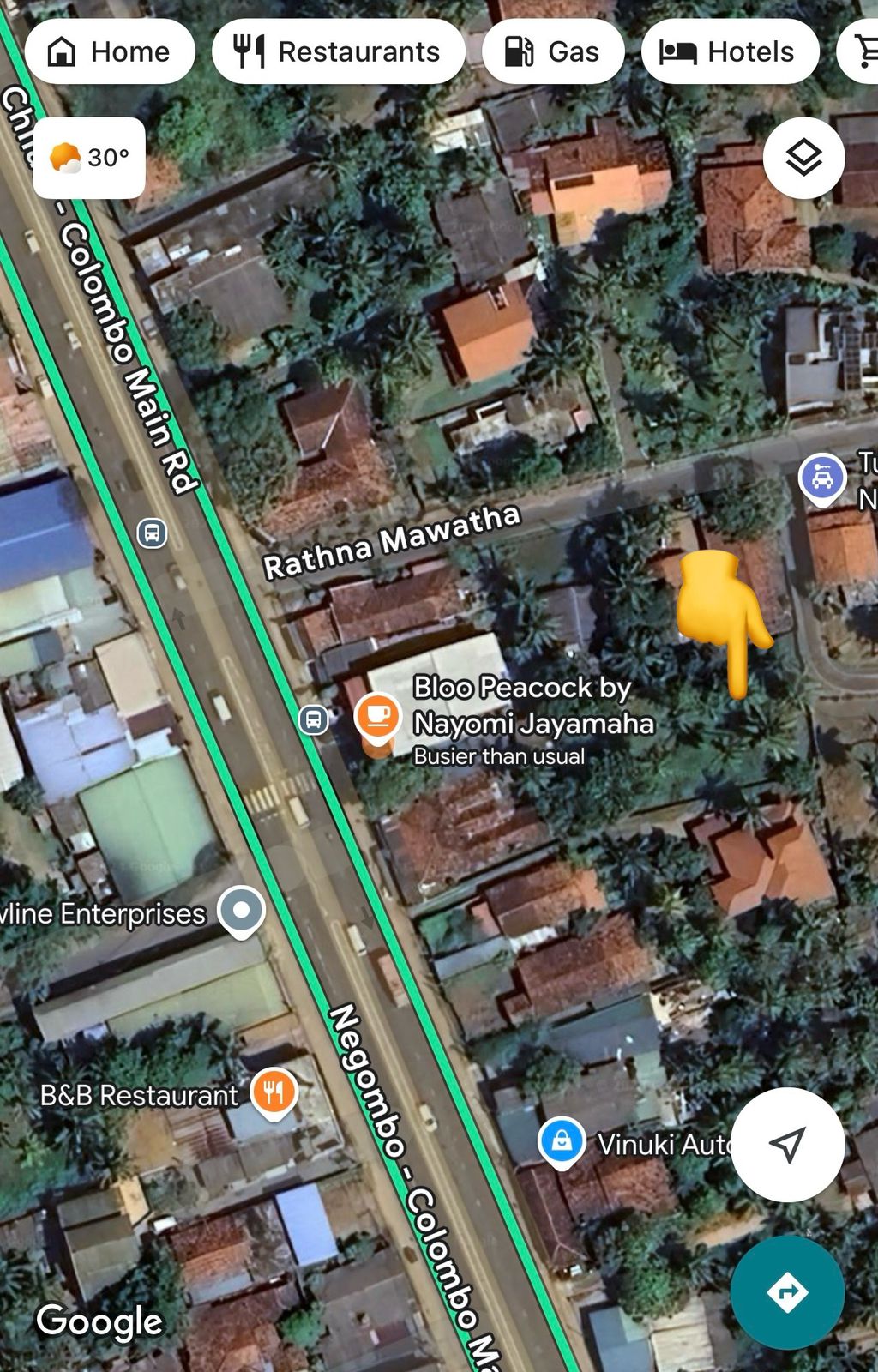Center map on my location

coord(787,1144)
